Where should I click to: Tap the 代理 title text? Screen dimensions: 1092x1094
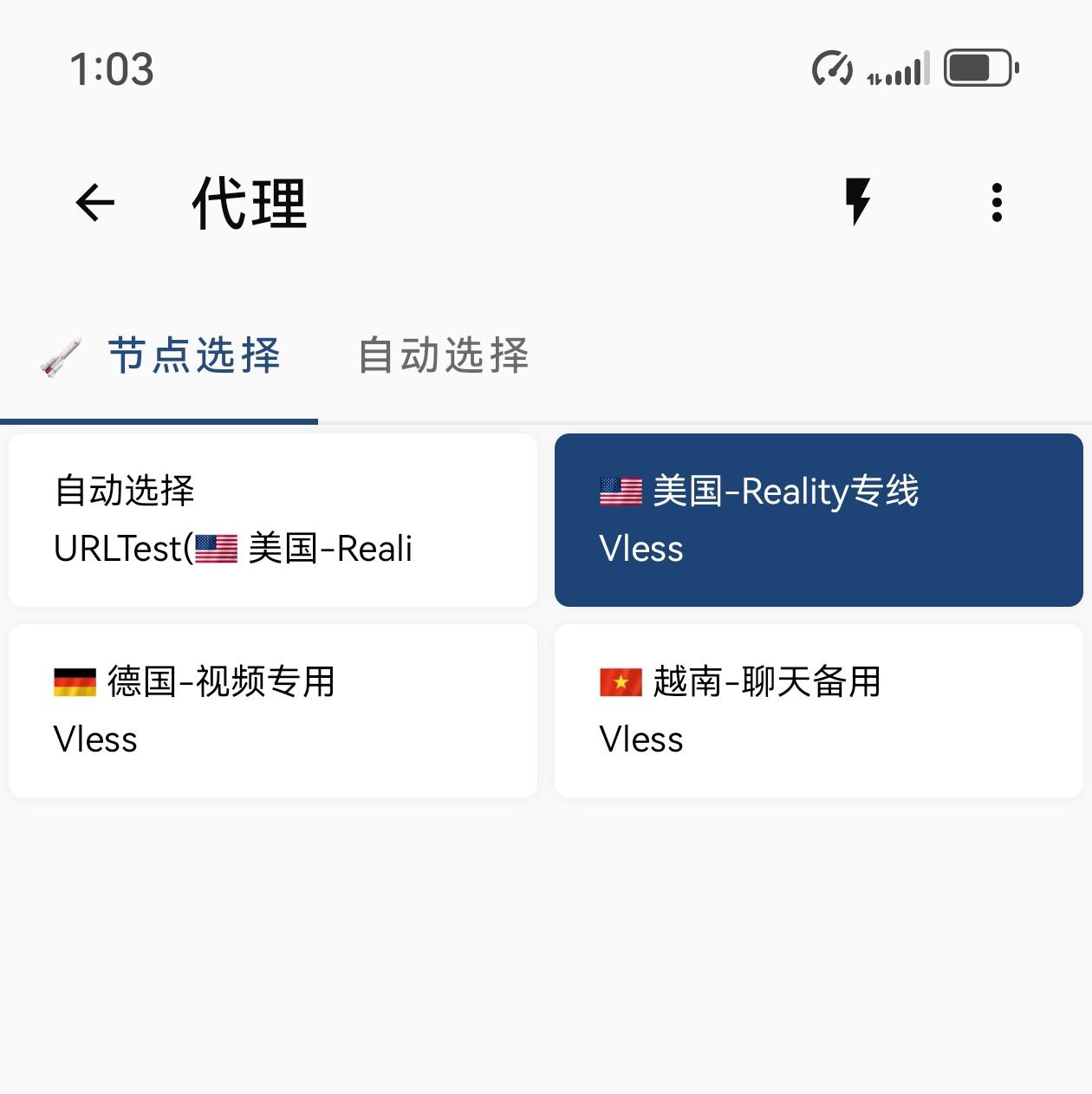[x=248, y=202]
